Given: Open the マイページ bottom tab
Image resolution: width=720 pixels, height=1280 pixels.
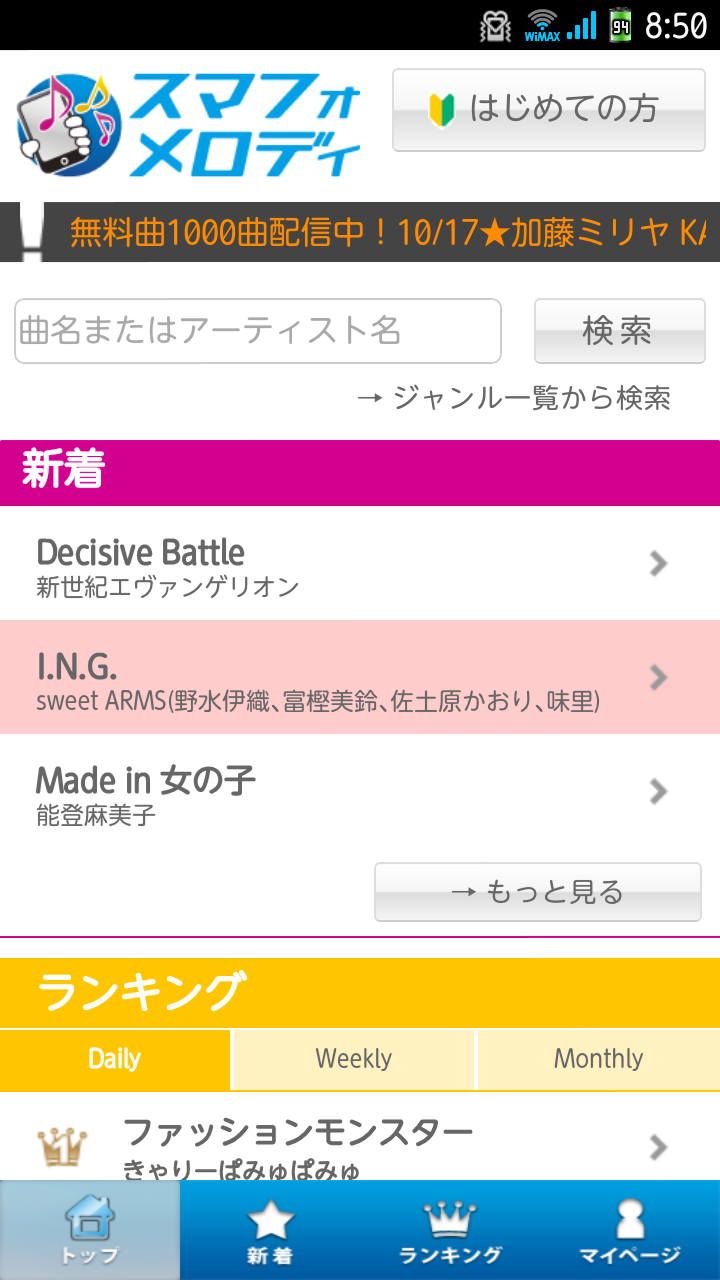Looking at the screenshot, I should tap(630, 1230).
